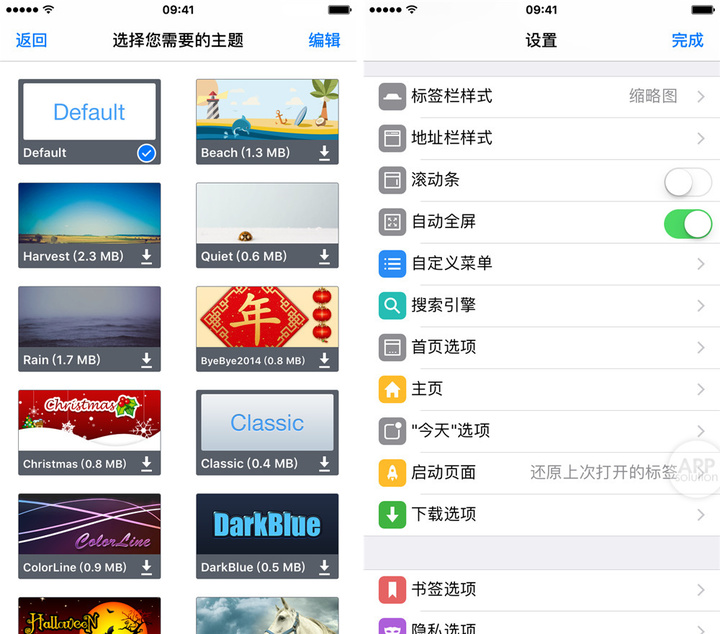Download the Quiet theme

click(324, 257)
